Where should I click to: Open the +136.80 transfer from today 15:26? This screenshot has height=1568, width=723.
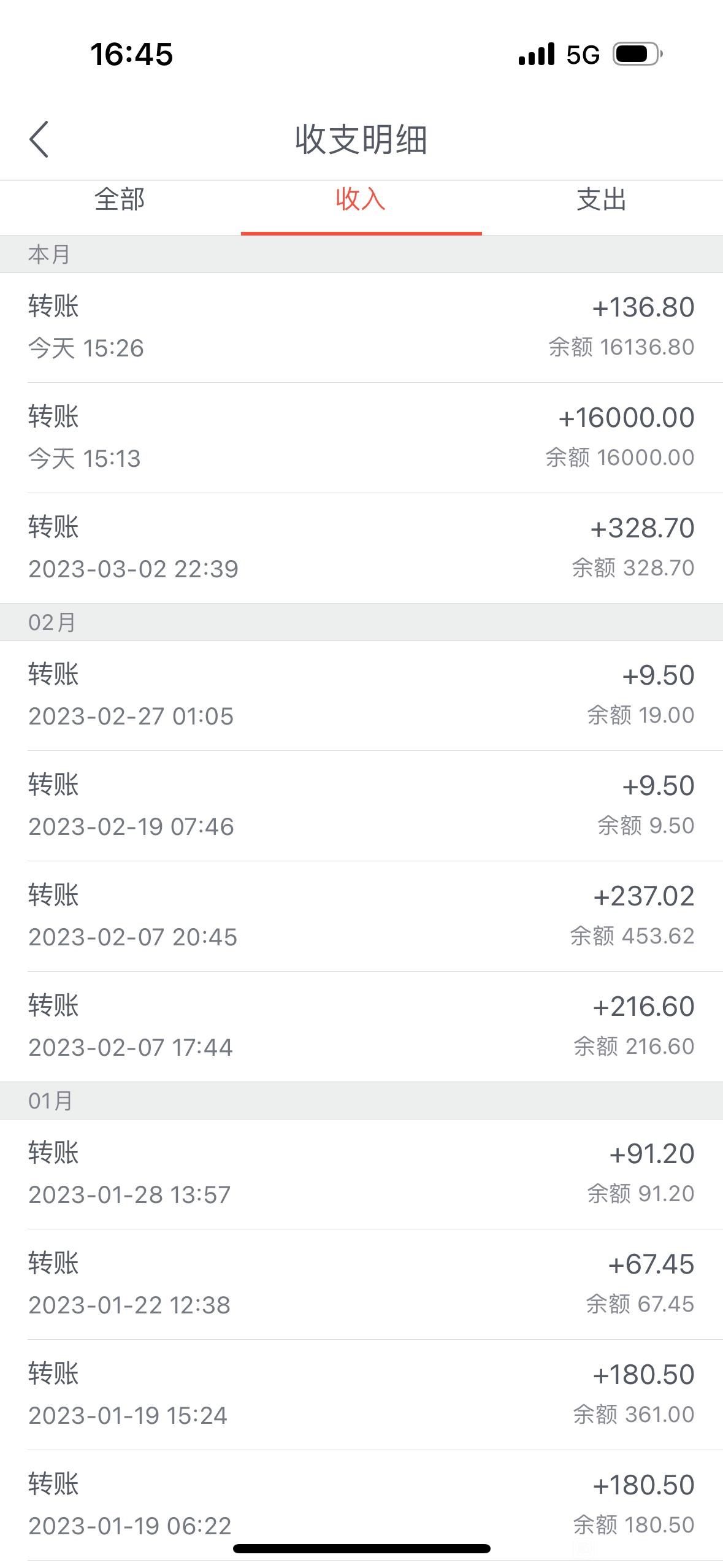click(361, 328)
